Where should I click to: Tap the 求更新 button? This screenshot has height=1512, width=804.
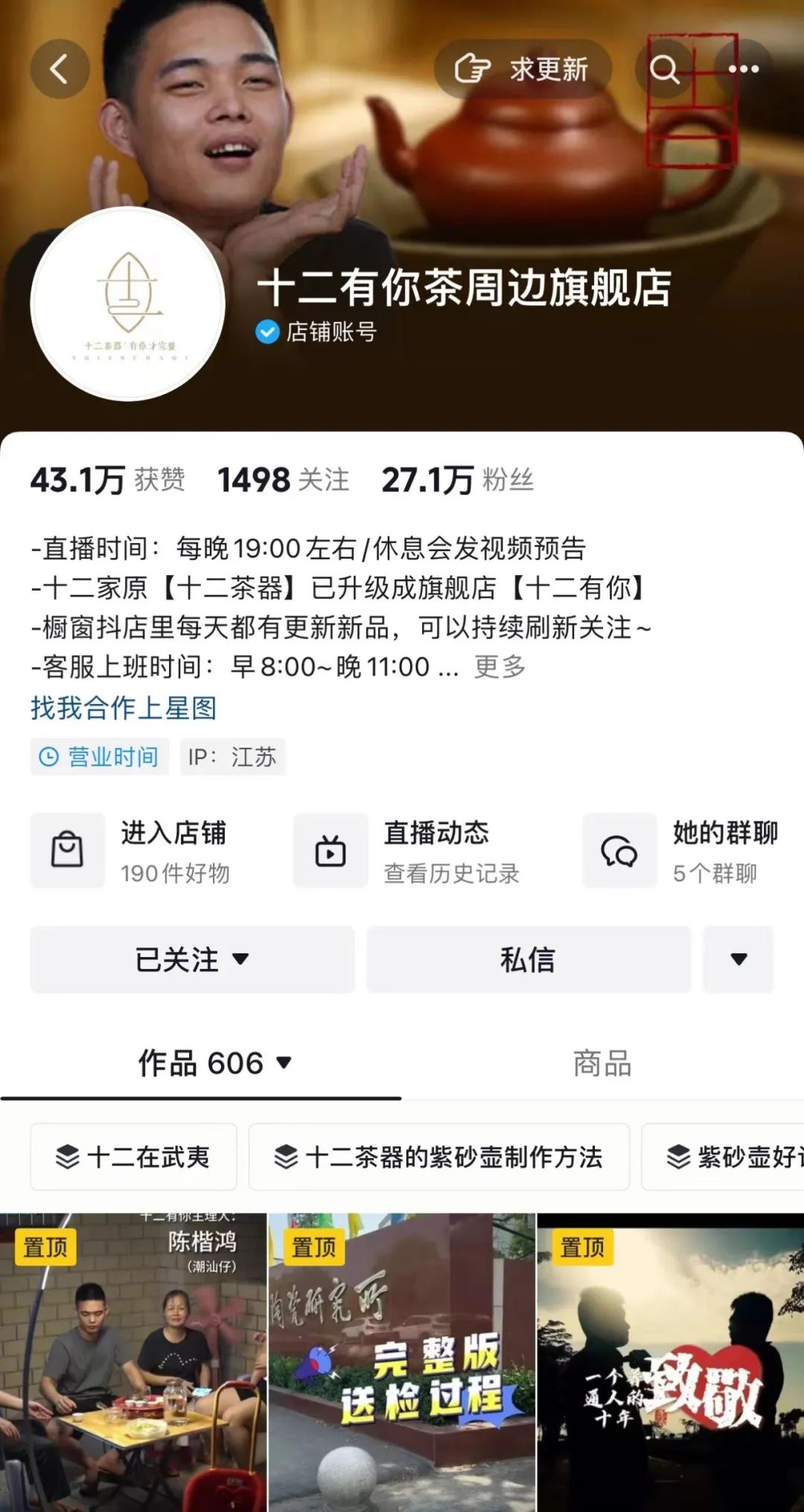click(523, 69)
